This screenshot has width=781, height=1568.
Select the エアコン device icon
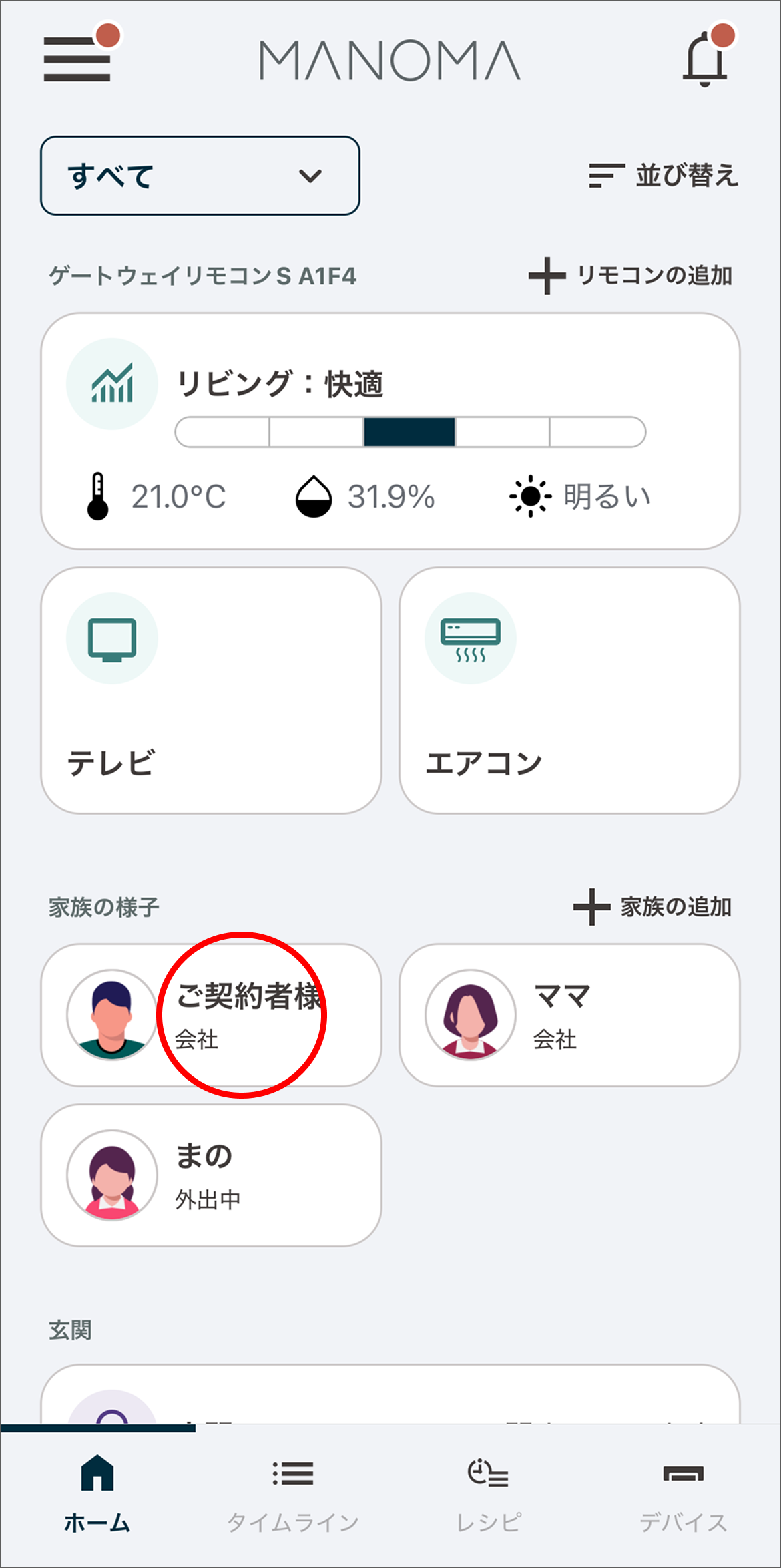click(x=470, y=638)
